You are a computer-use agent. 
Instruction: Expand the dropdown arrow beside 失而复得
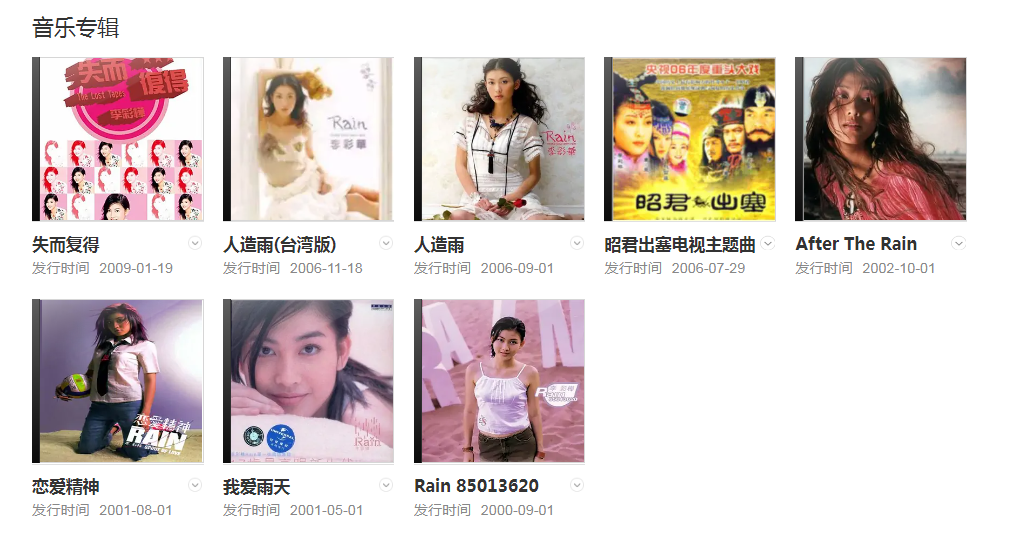click(x=195, y=243)
